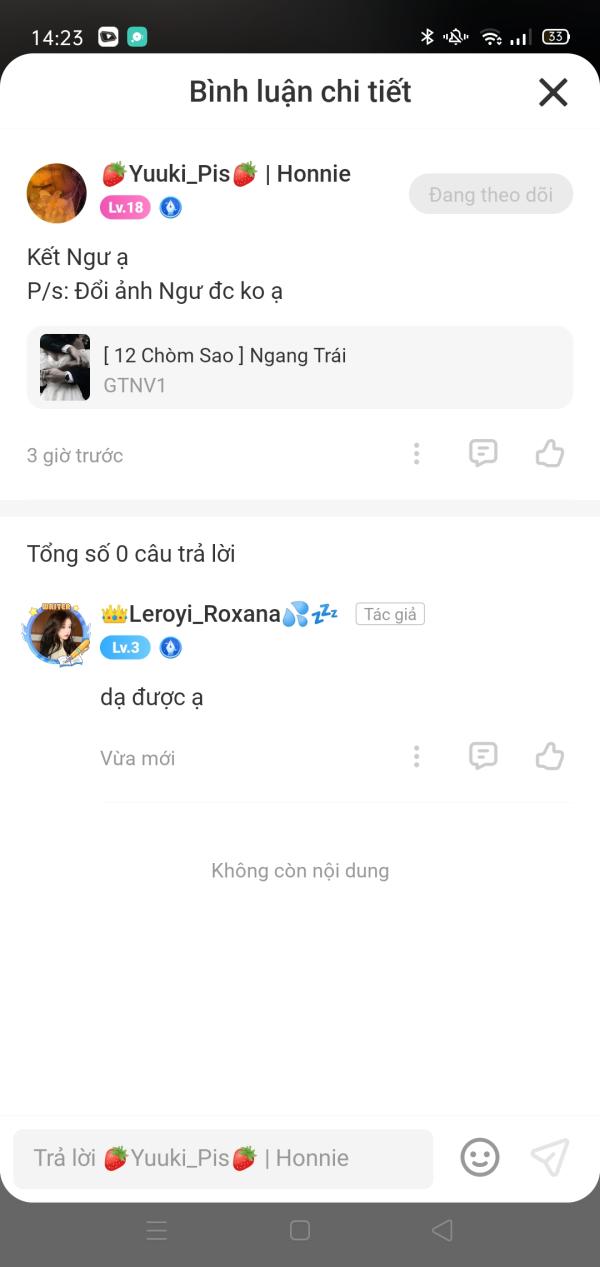Image resolution: width=600 pixels, height=1267 pixels.
Task: Open more options on Yuuki_Pis's comment
Action: click(x=417, y=454)
